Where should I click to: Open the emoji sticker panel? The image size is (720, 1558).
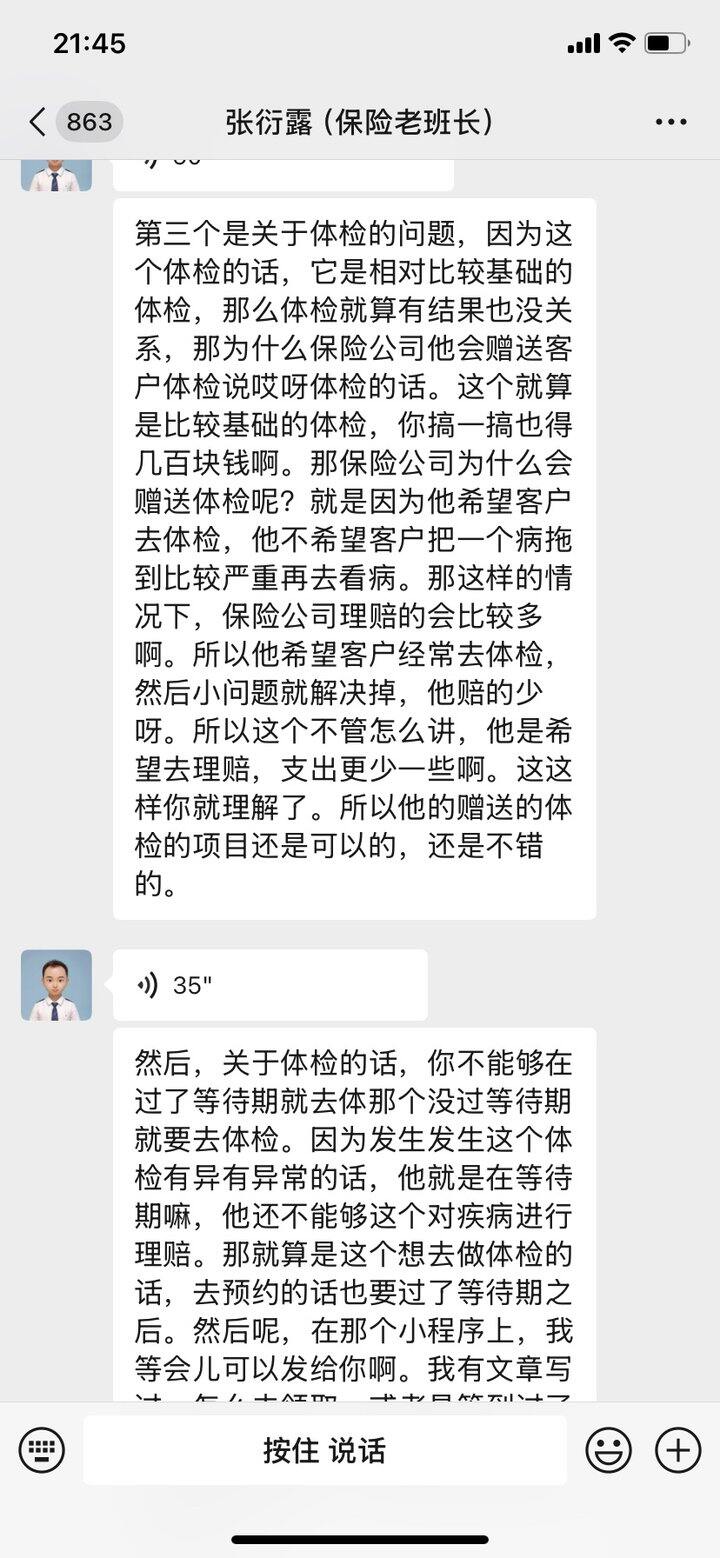[x=609, y=1450]
